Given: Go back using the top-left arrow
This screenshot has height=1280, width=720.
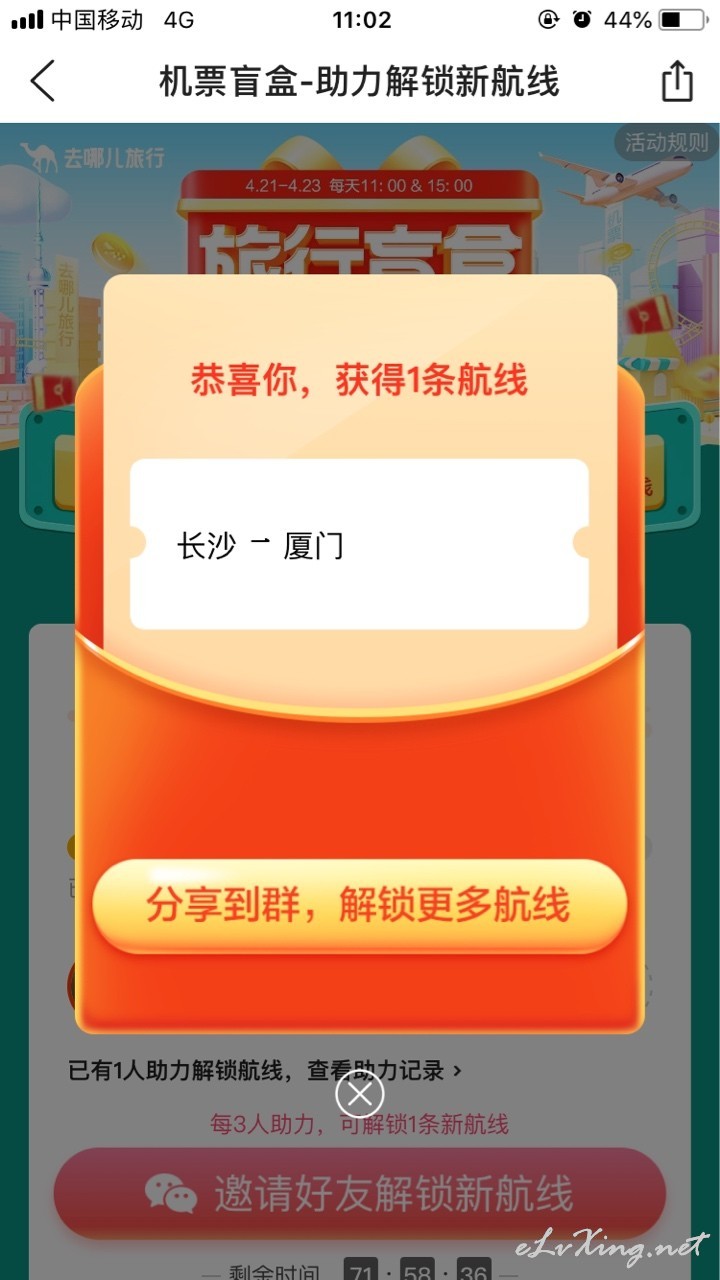Looking at the screenshot, I should [43, 81].
